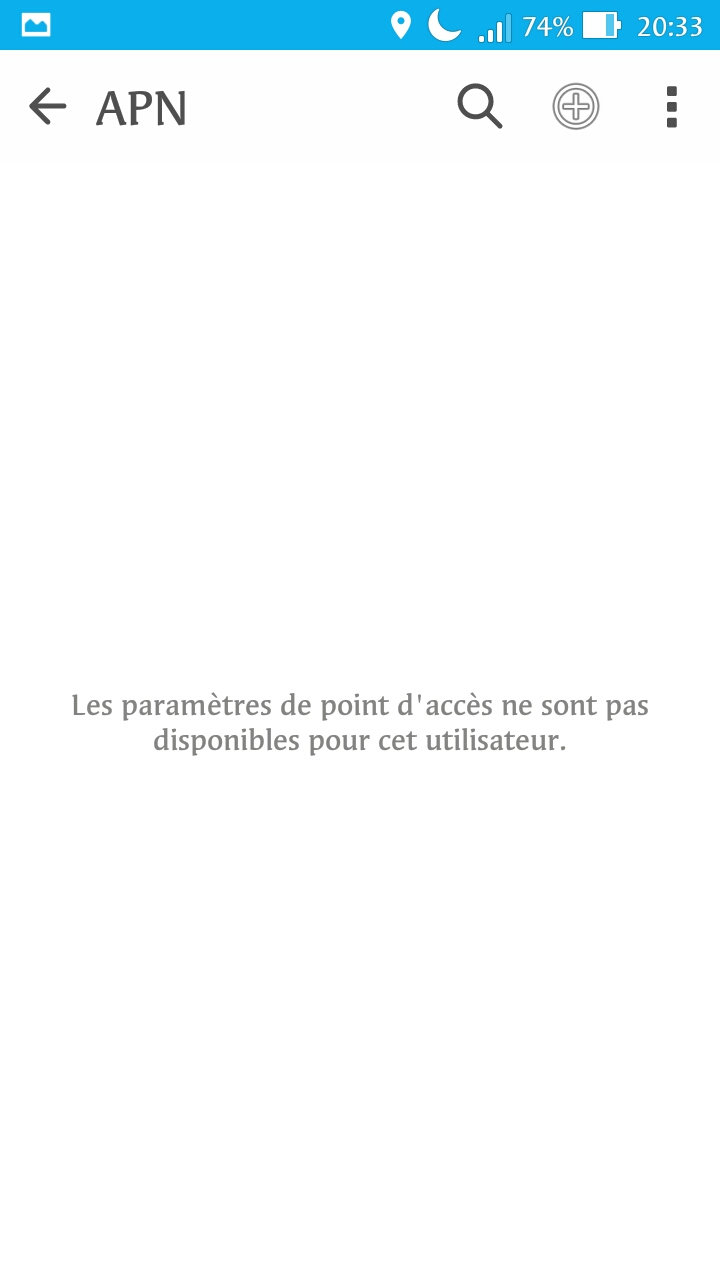Go back from the APN screen

pyautogui.click(x=47, y=106)
